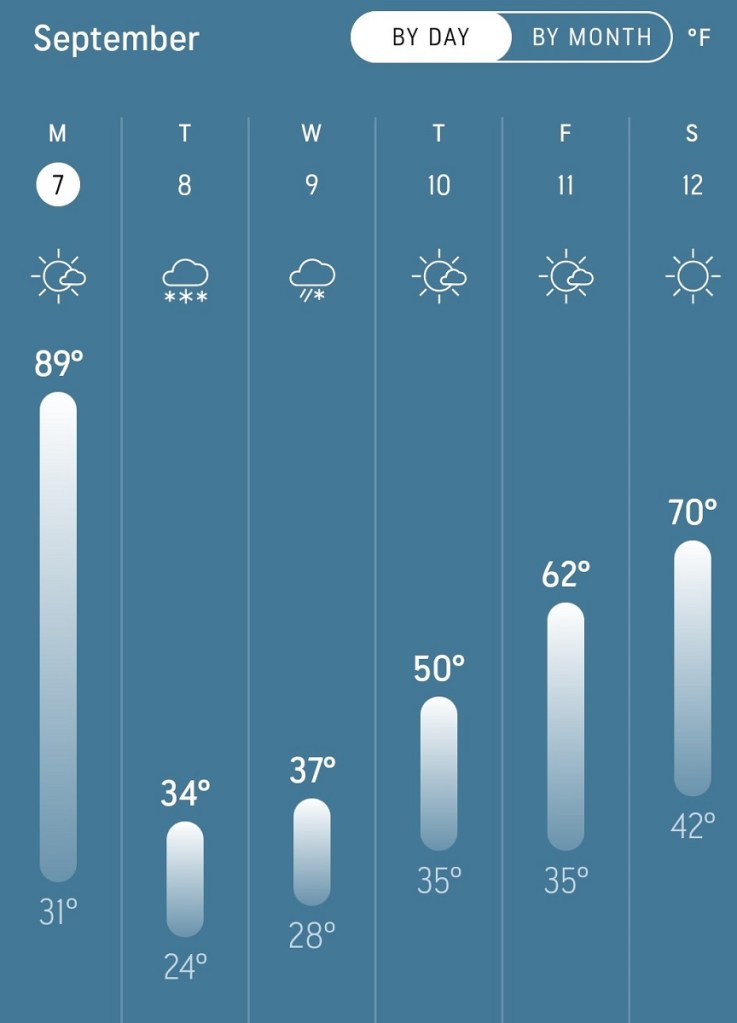
Task: Choose Thursday the 10th forecast
Action: [x=439, y=185]
